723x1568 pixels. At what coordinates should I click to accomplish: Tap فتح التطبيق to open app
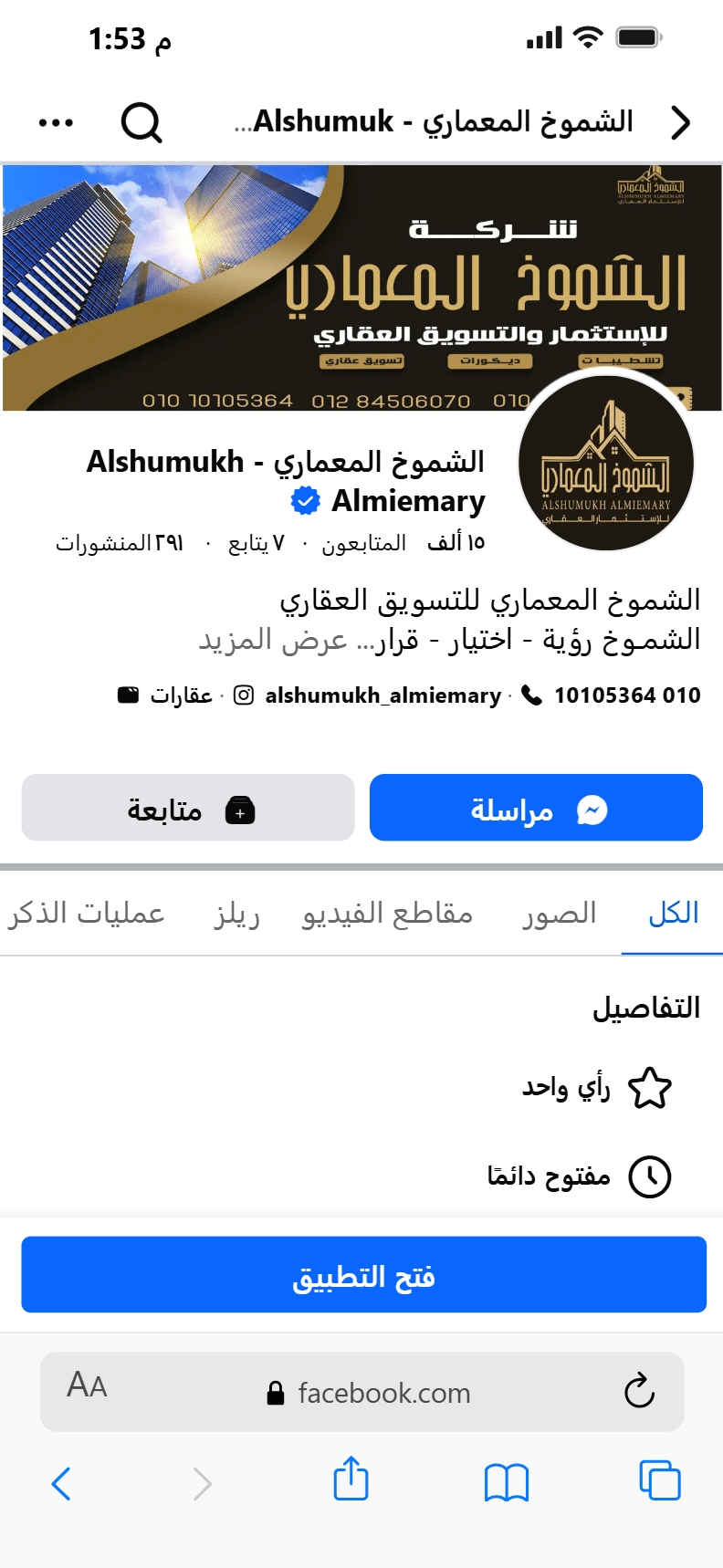click(363, 1275)
